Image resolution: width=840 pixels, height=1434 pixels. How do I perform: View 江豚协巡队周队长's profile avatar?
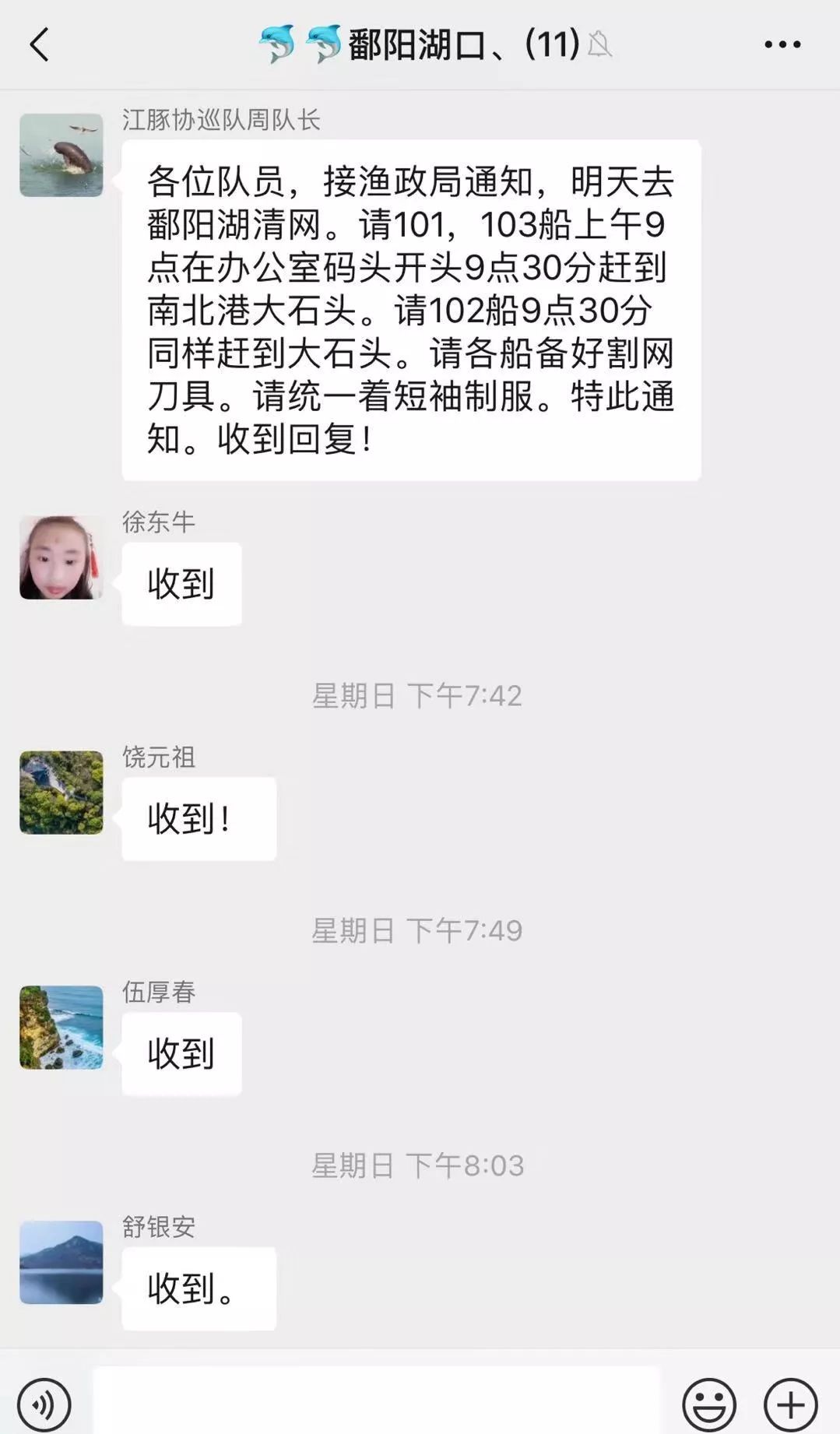62,155
